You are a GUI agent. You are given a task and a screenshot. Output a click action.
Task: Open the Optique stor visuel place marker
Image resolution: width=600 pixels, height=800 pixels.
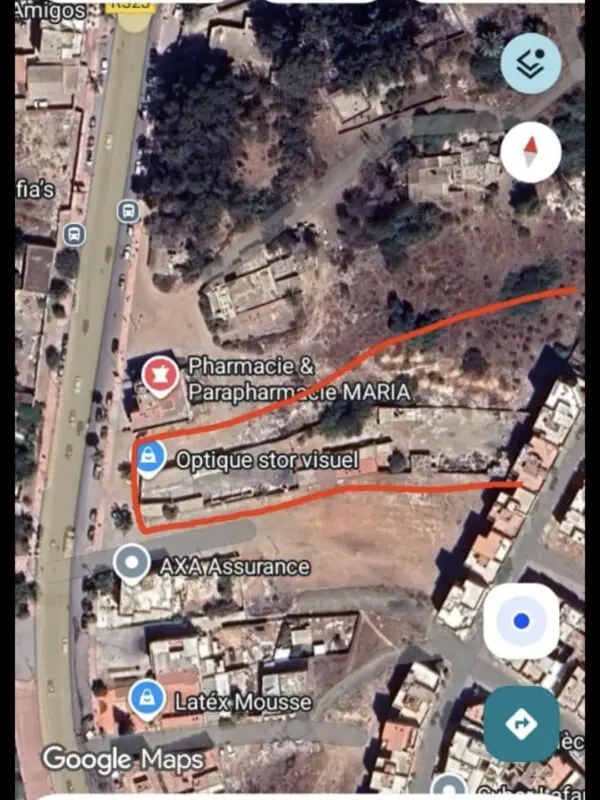[150, 458]
